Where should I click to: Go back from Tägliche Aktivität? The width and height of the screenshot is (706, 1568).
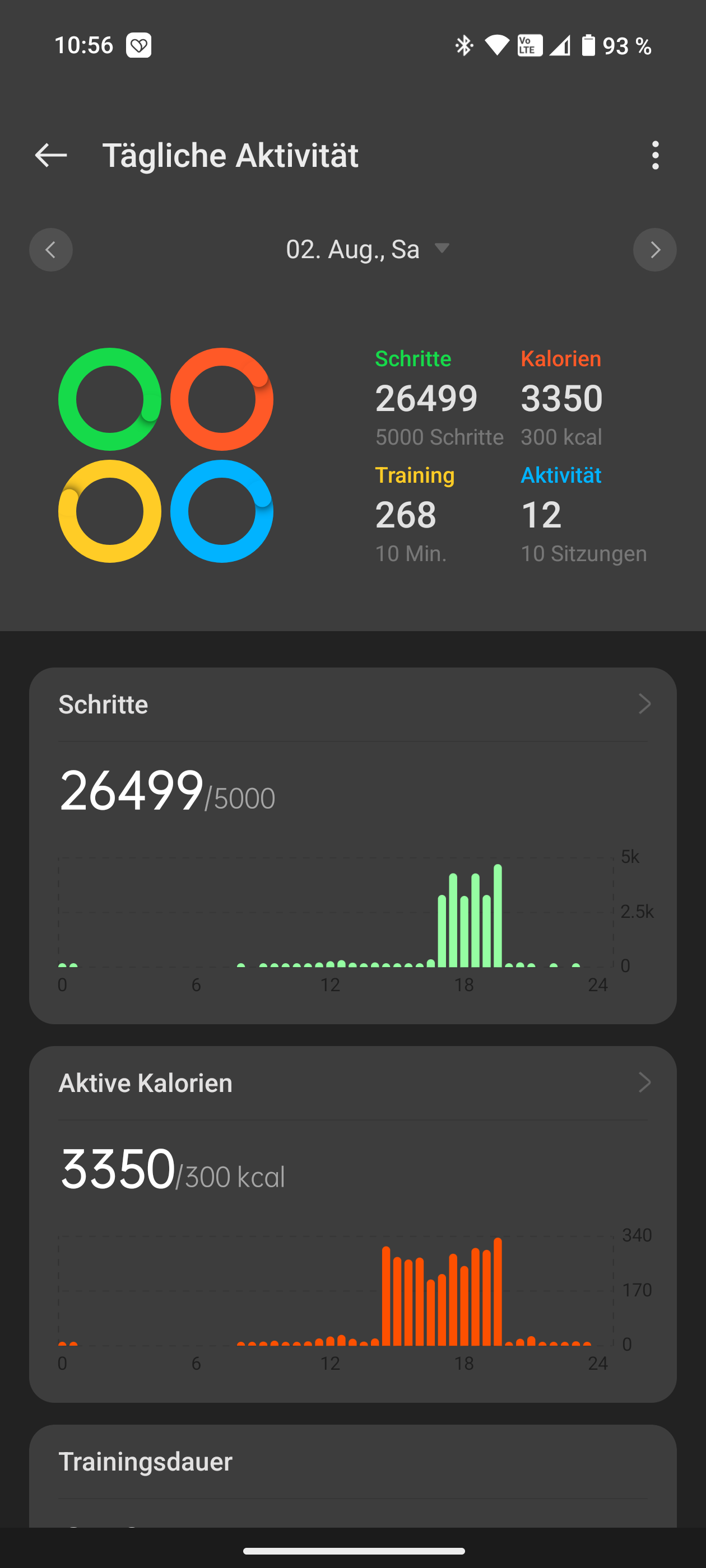point(50,155)
